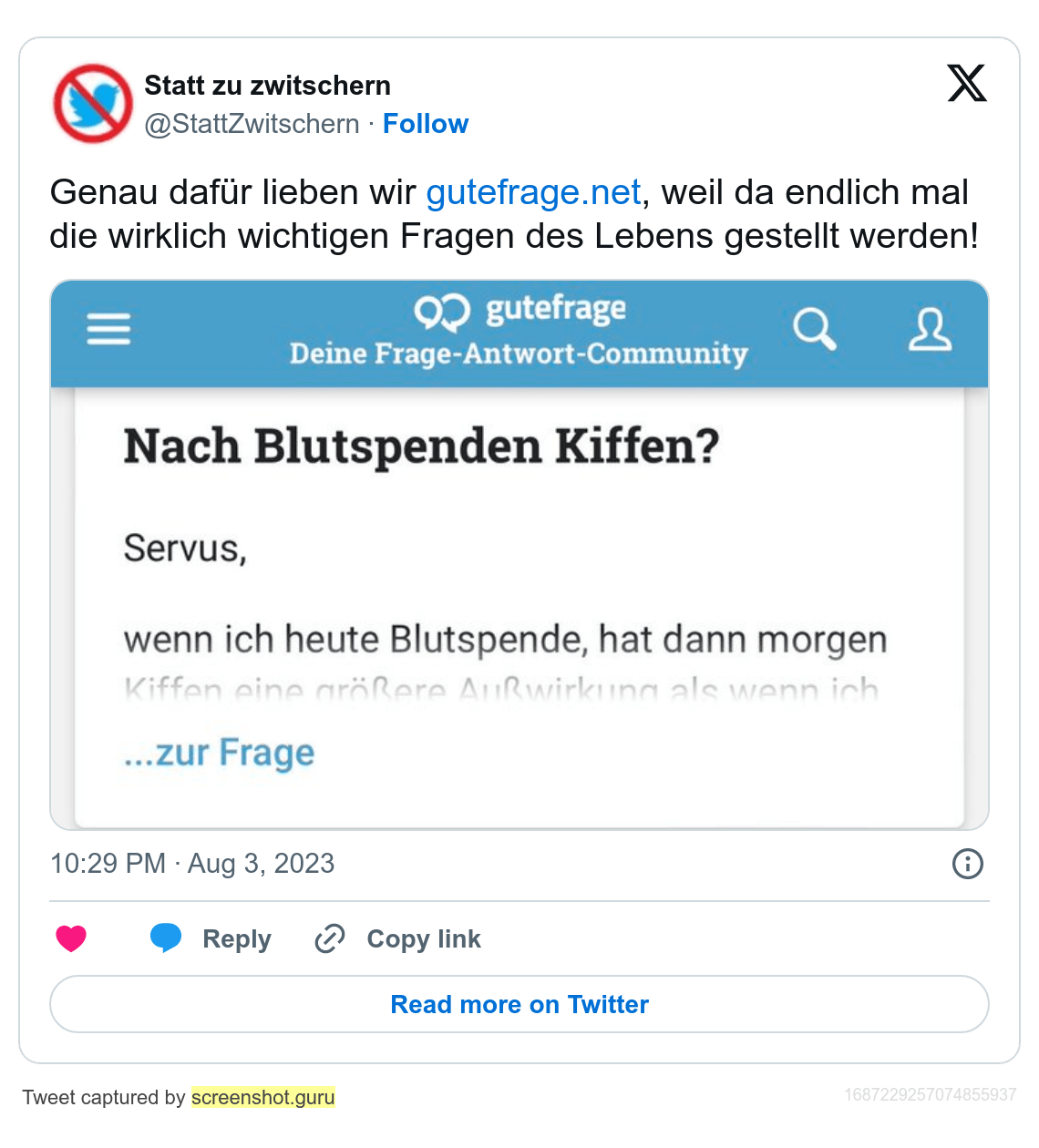This screenshot has height=1148, width=1039.
Task: Visit the screenshot.guru link
Action: click(x=263, y=1097)
